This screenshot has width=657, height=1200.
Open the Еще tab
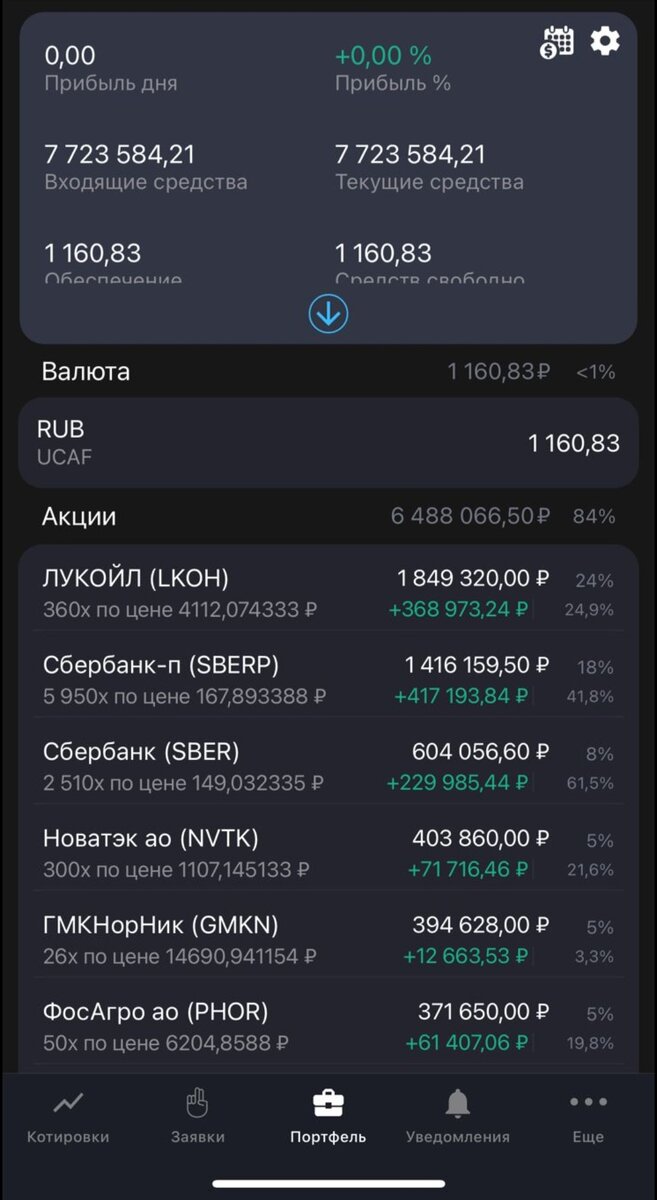[588, 1117]
